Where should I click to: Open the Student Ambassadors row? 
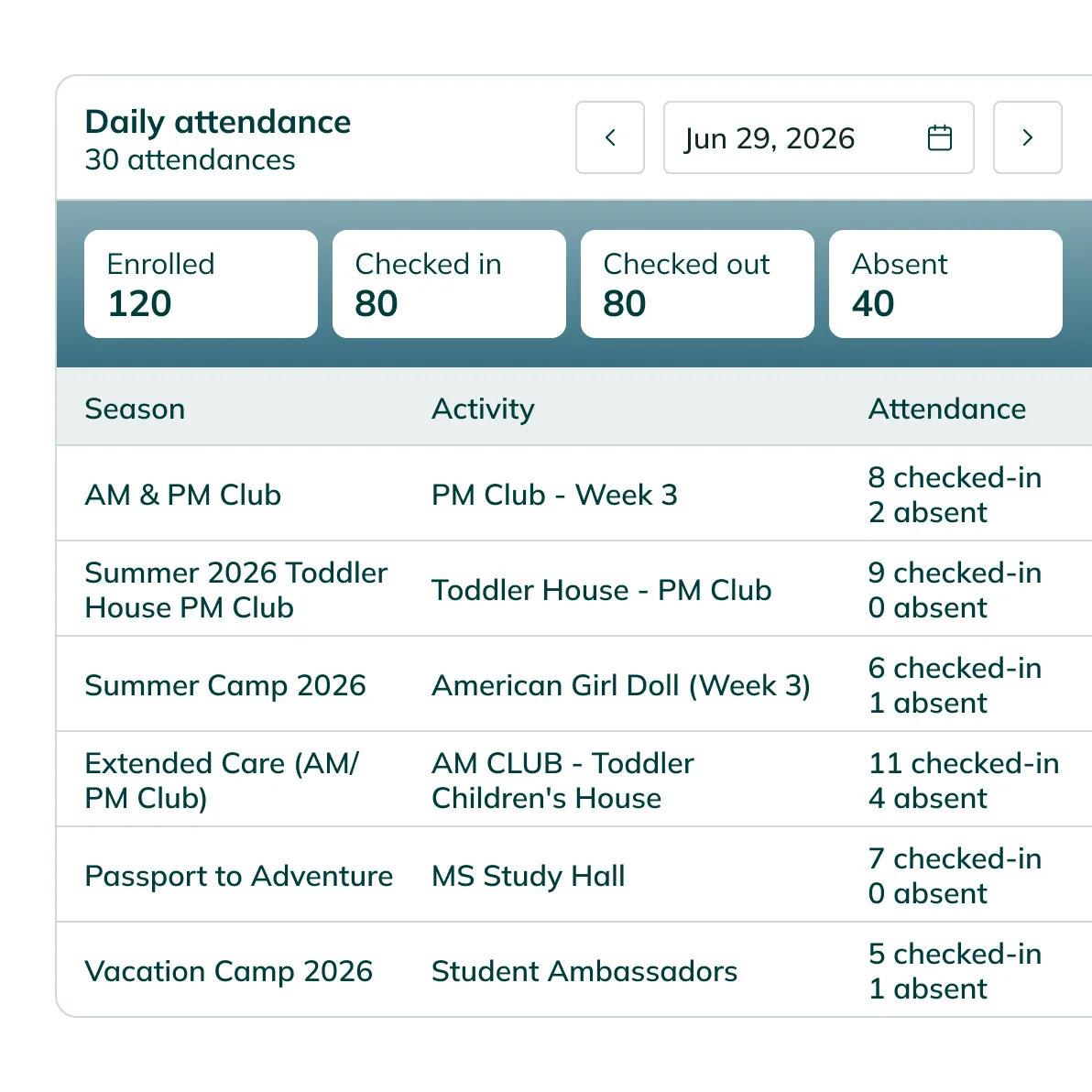(573, 970)
